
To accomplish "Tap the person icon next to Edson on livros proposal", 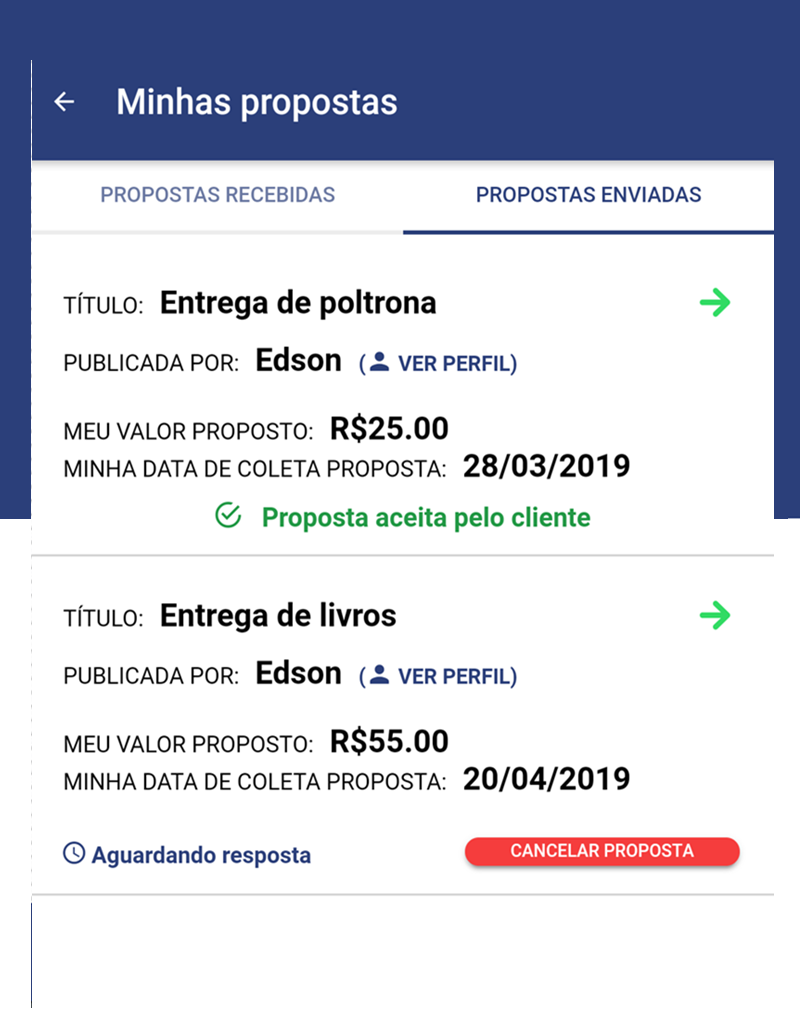I will point(380,676).
